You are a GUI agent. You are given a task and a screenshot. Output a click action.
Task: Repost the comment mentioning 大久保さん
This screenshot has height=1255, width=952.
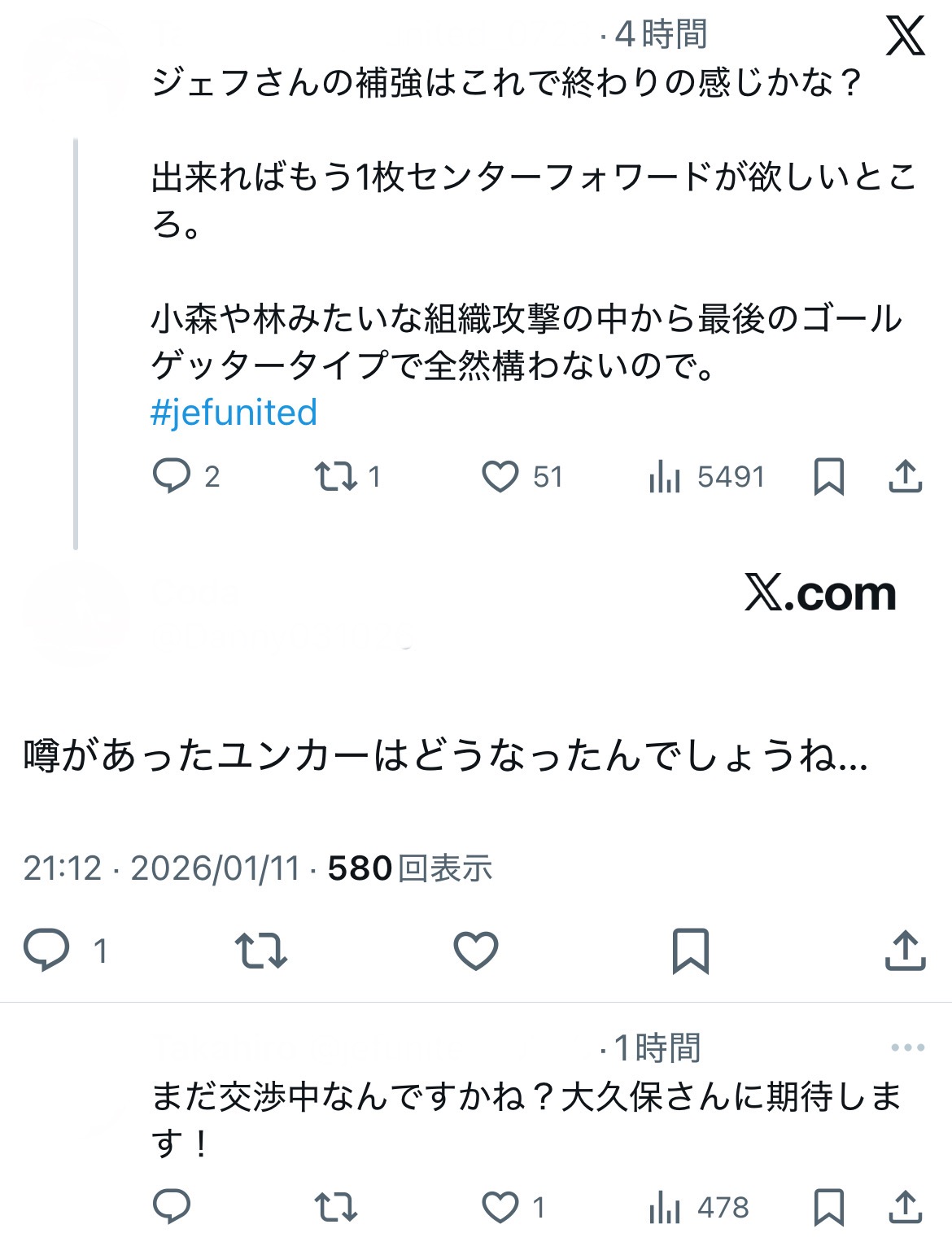[335, 1206]
